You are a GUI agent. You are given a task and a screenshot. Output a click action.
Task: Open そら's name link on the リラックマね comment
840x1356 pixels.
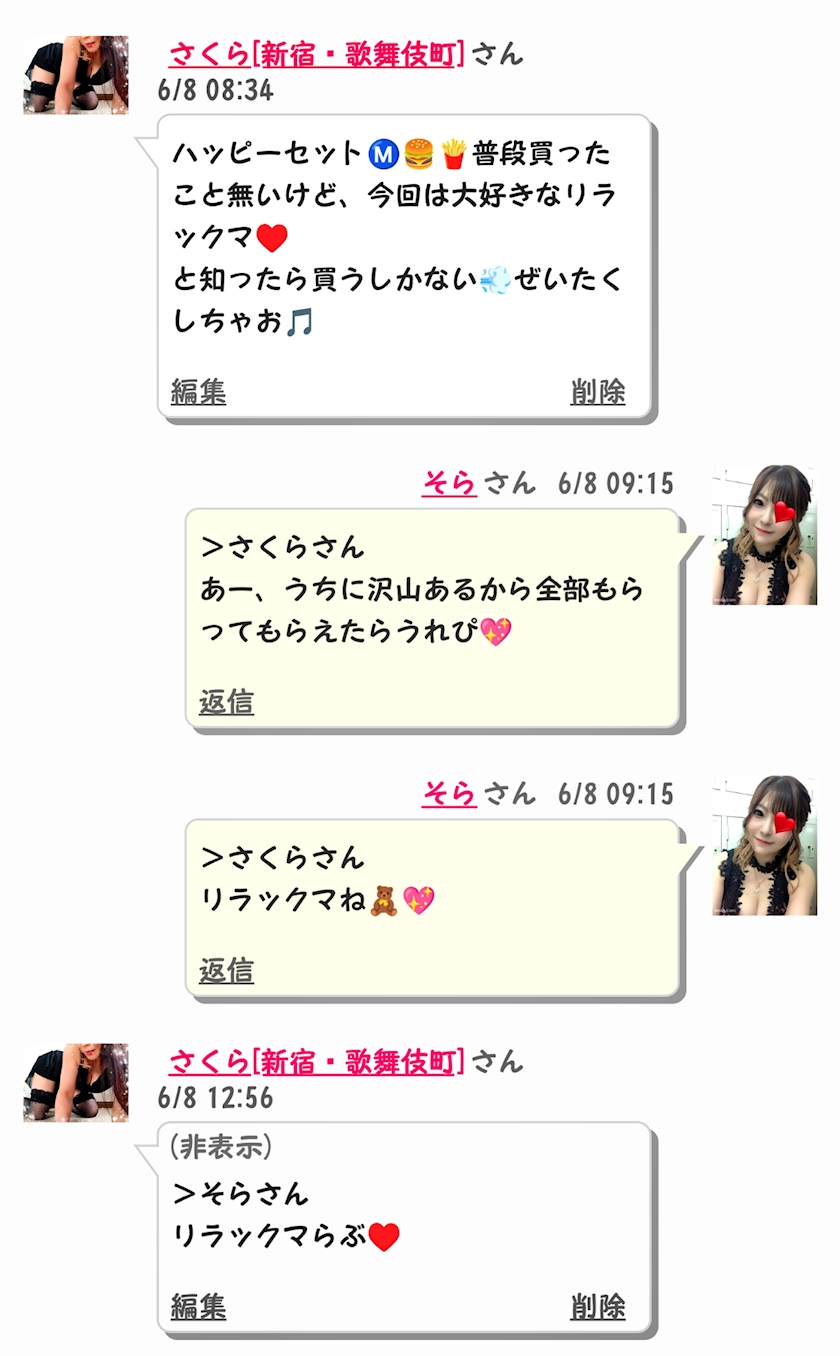[449, 793]
